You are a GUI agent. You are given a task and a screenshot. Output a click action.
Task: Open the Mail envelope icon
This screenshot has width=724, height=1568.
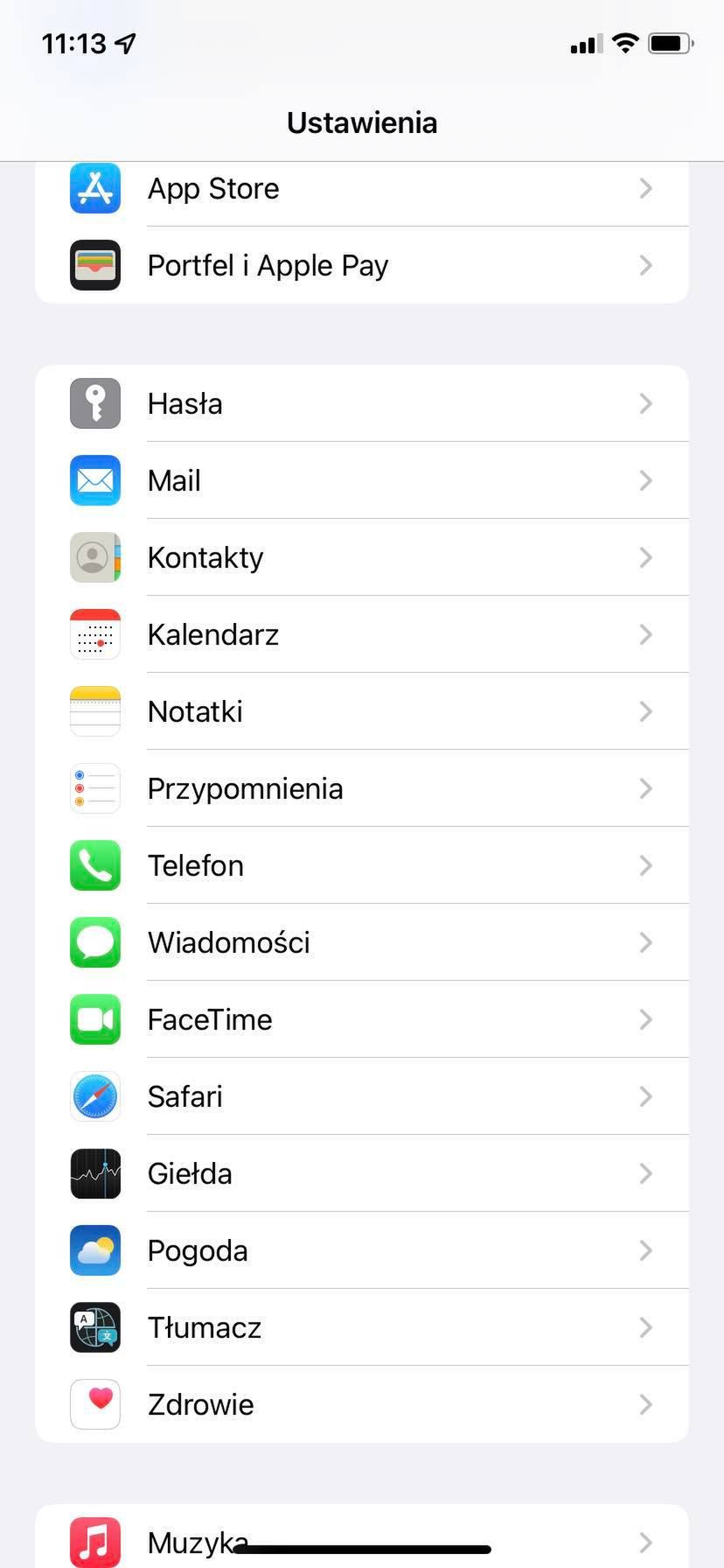click(94, 480)
